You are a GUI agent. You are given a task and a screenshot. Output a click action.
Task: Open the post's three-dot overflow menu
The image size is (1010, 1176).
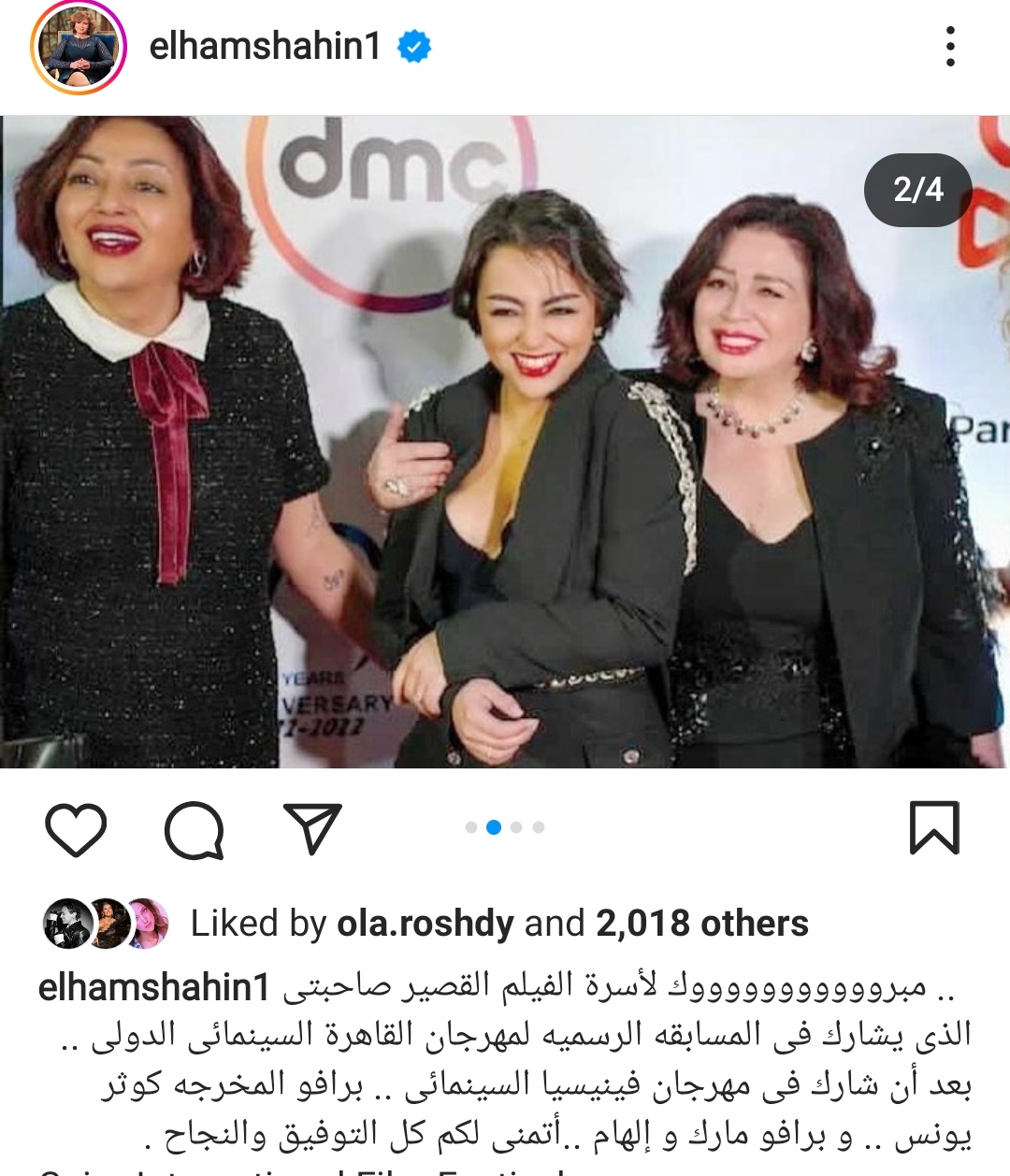point(950,47)
